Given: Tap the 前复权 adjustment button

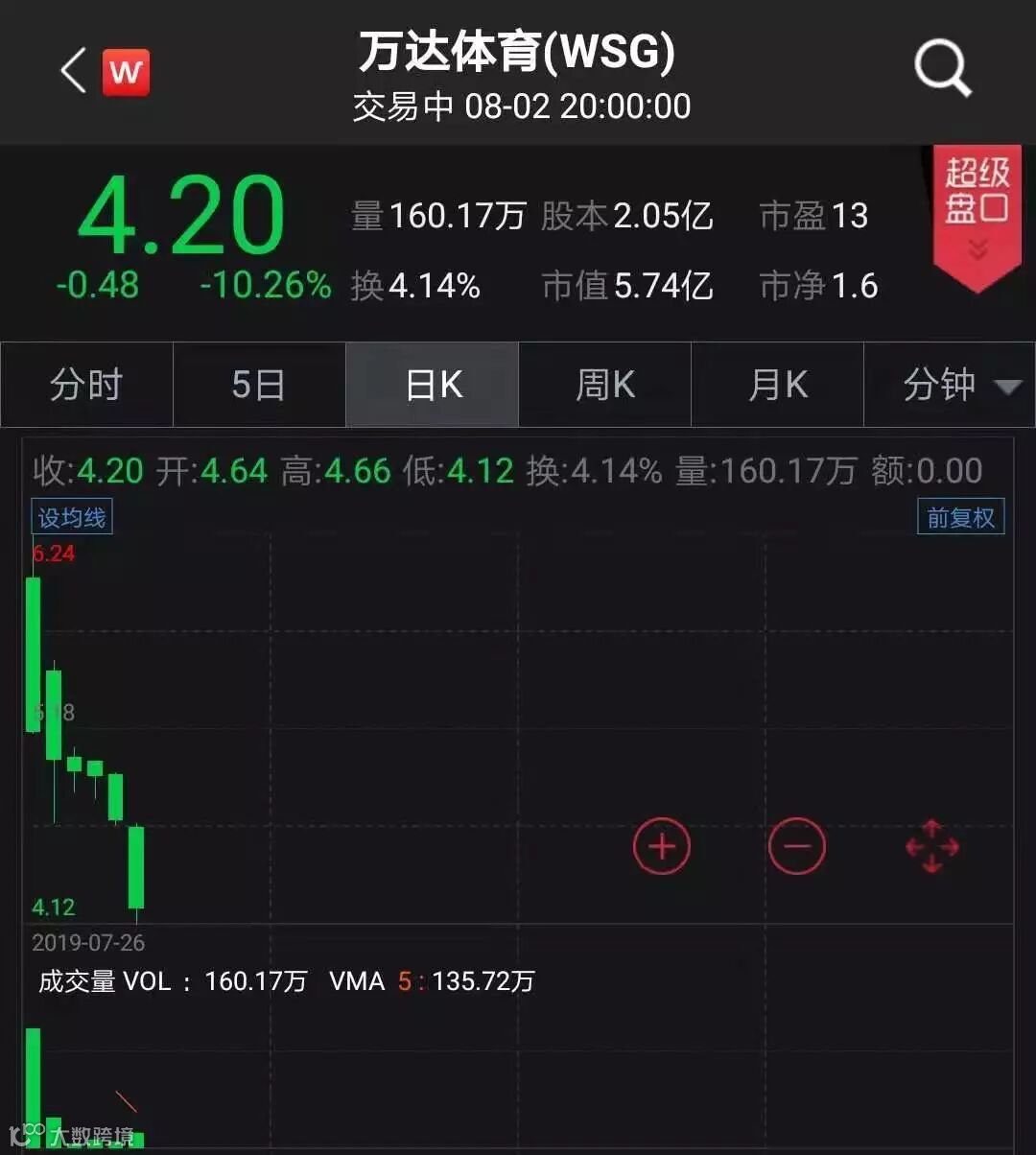Looking at the screenshot, I should (960, 518).
